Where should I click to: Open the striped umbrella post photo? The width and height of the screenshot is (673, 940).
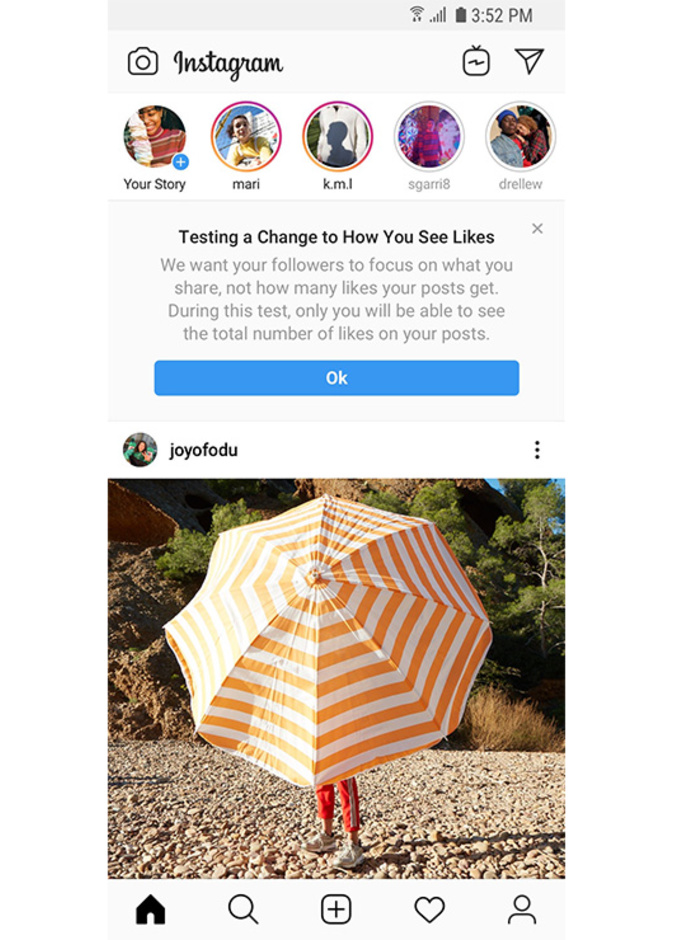336,678
